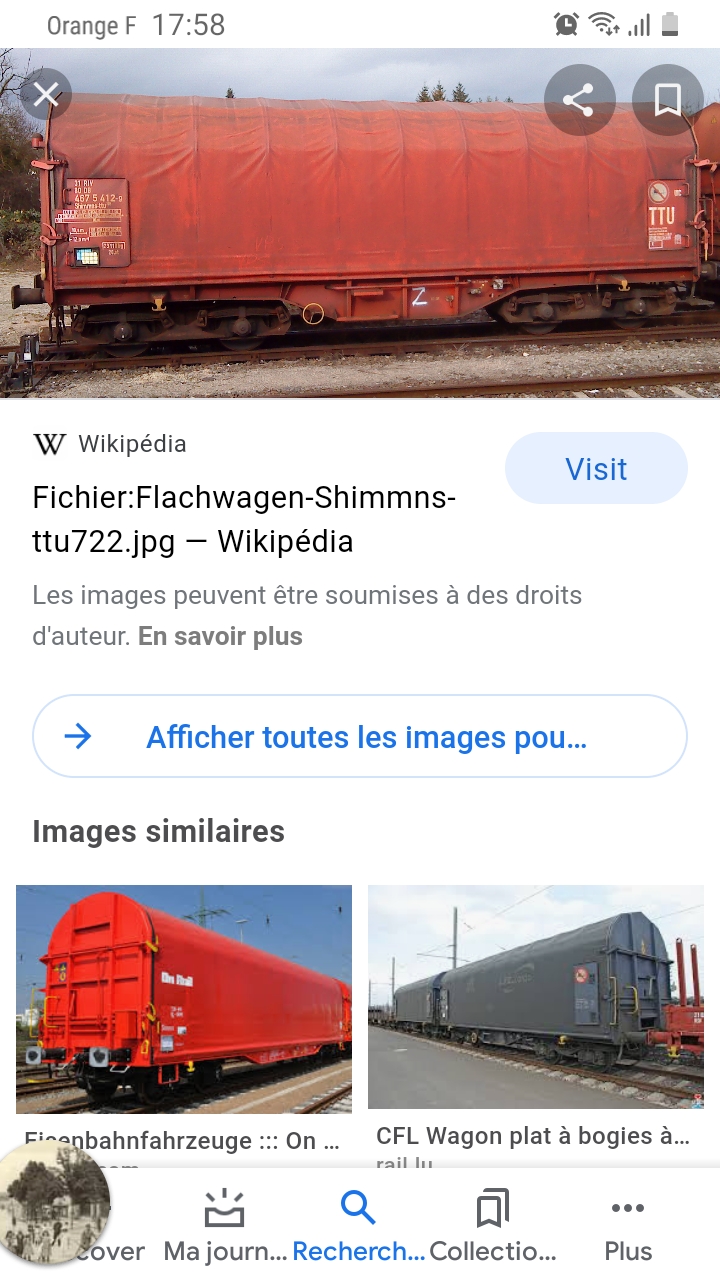Go to the Collections tab

(x=492, y=1224)
